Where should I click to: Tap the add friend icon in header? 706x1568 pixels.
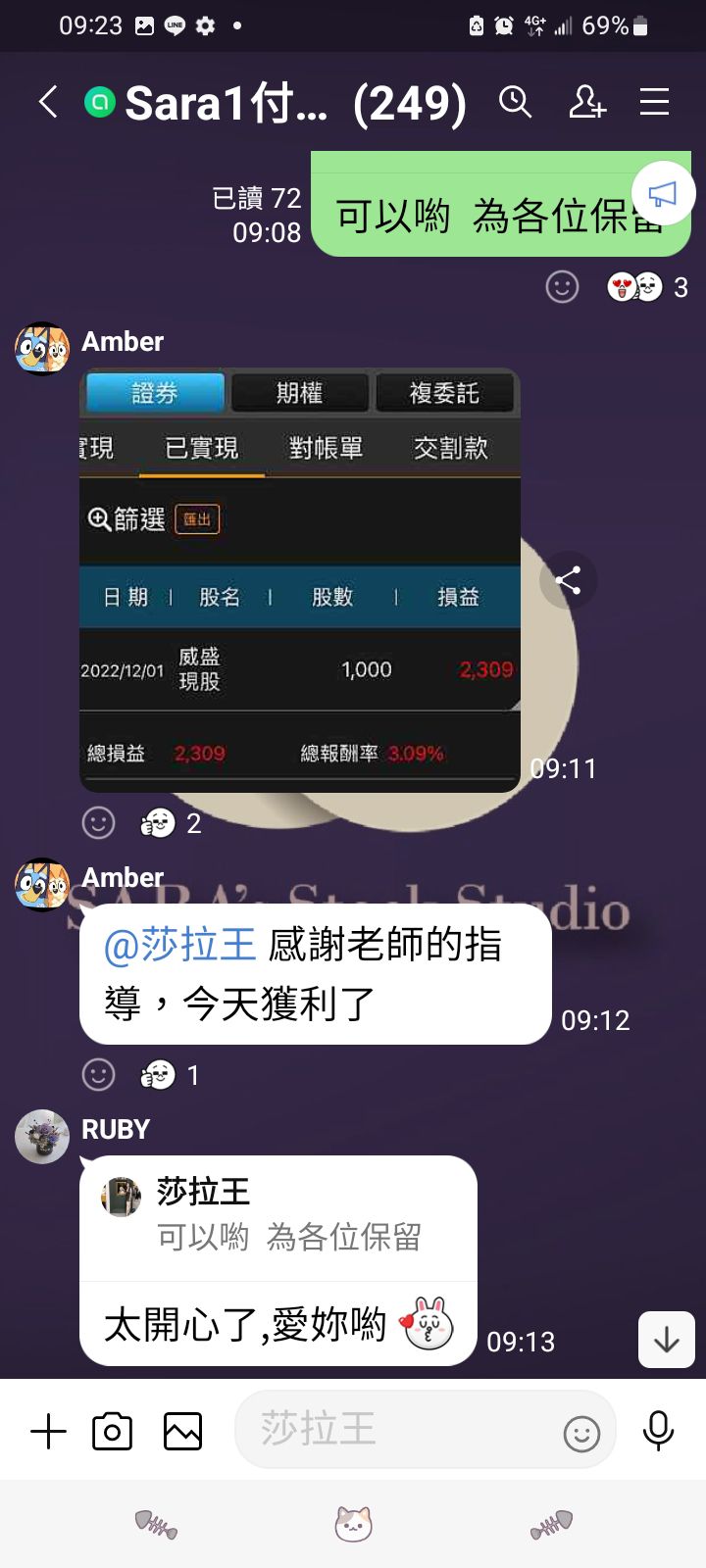coord(587,102)
